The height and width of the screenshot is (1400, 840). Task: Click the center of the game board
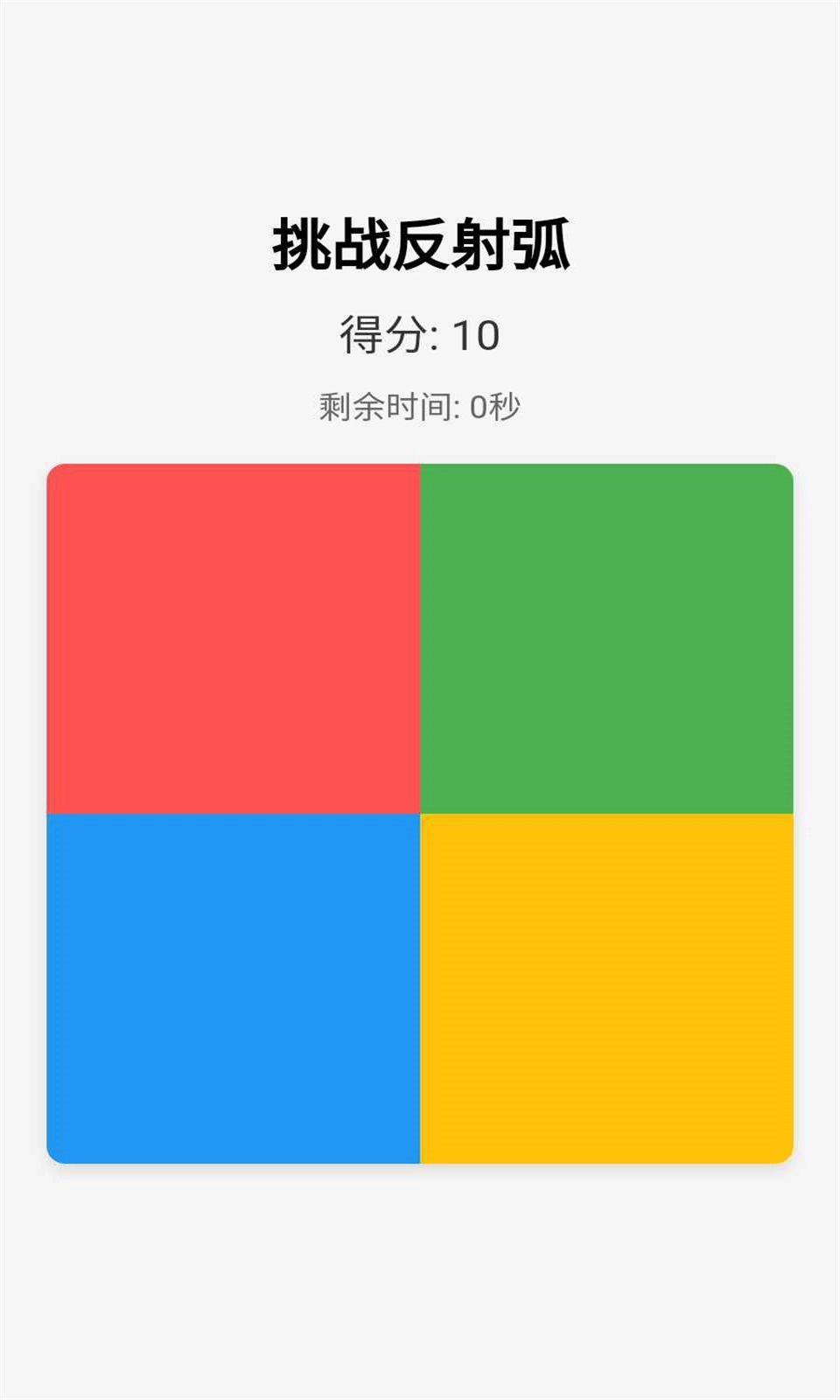click(420, 814)
